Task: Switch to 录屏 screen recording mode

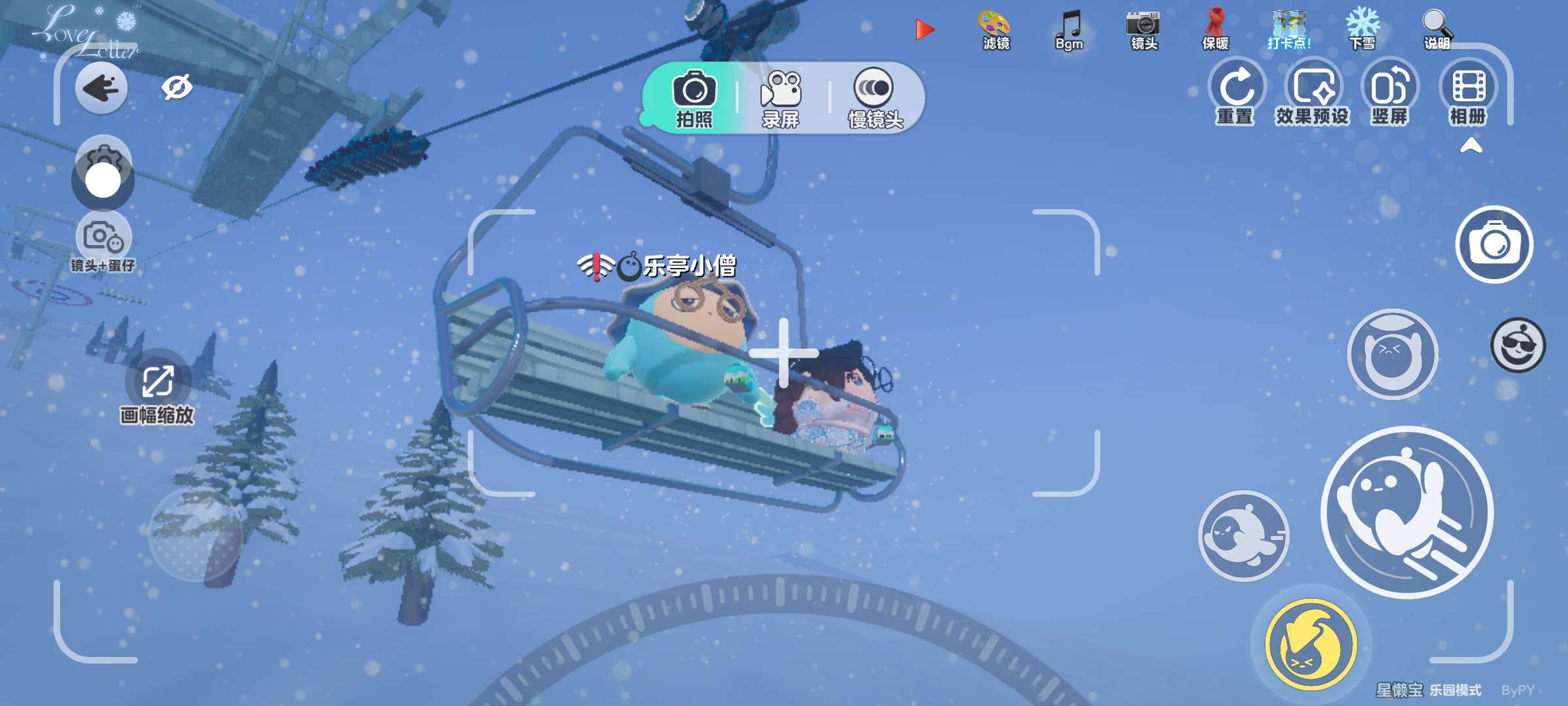Action: [780, 99]
